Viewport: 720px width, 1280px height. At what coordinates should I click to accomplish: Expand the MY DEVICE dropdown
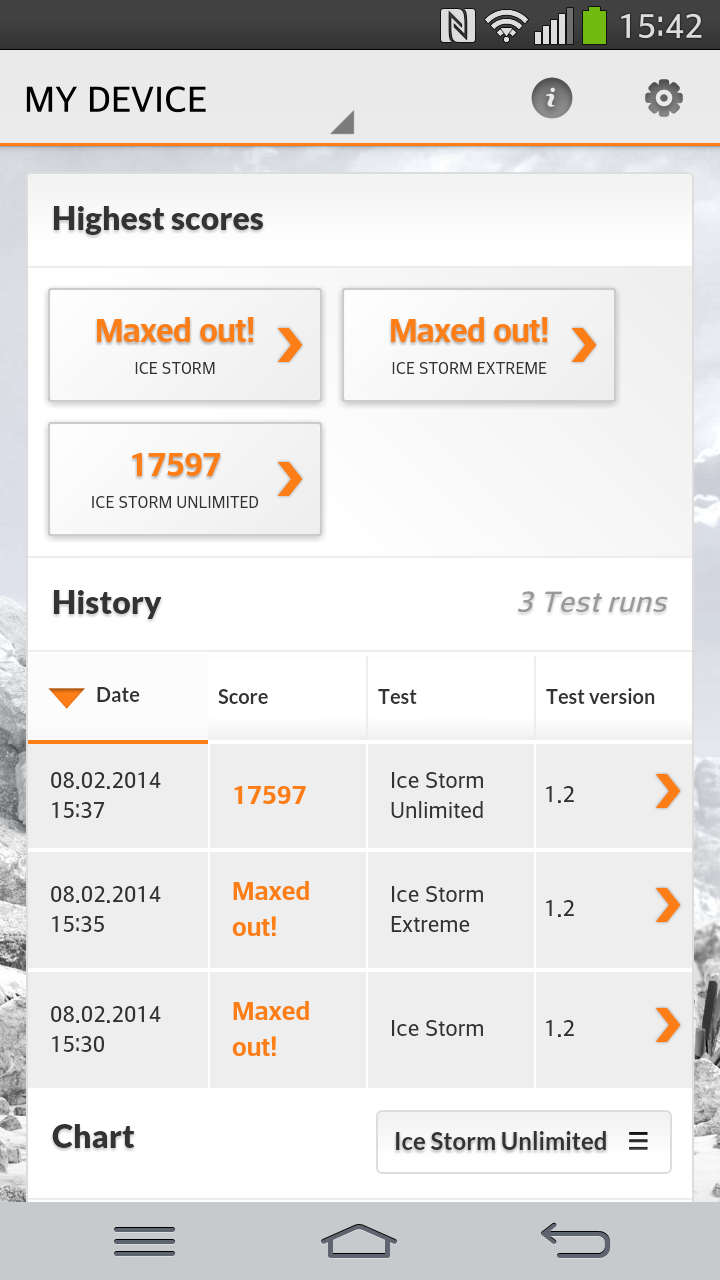189,100
